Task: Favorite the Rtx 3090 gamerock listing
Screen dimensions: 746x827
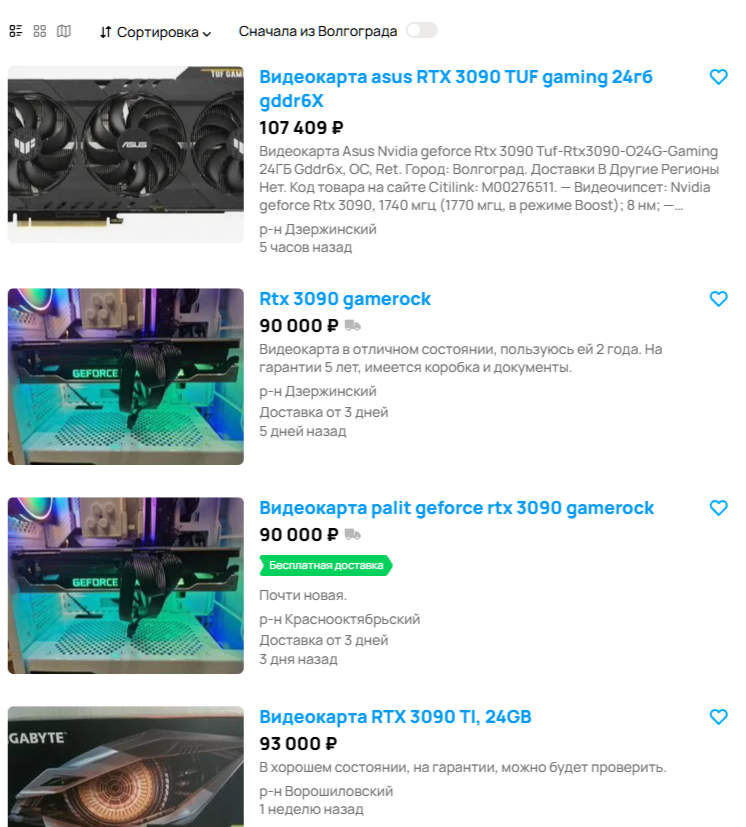Action: tap(718, 299)
